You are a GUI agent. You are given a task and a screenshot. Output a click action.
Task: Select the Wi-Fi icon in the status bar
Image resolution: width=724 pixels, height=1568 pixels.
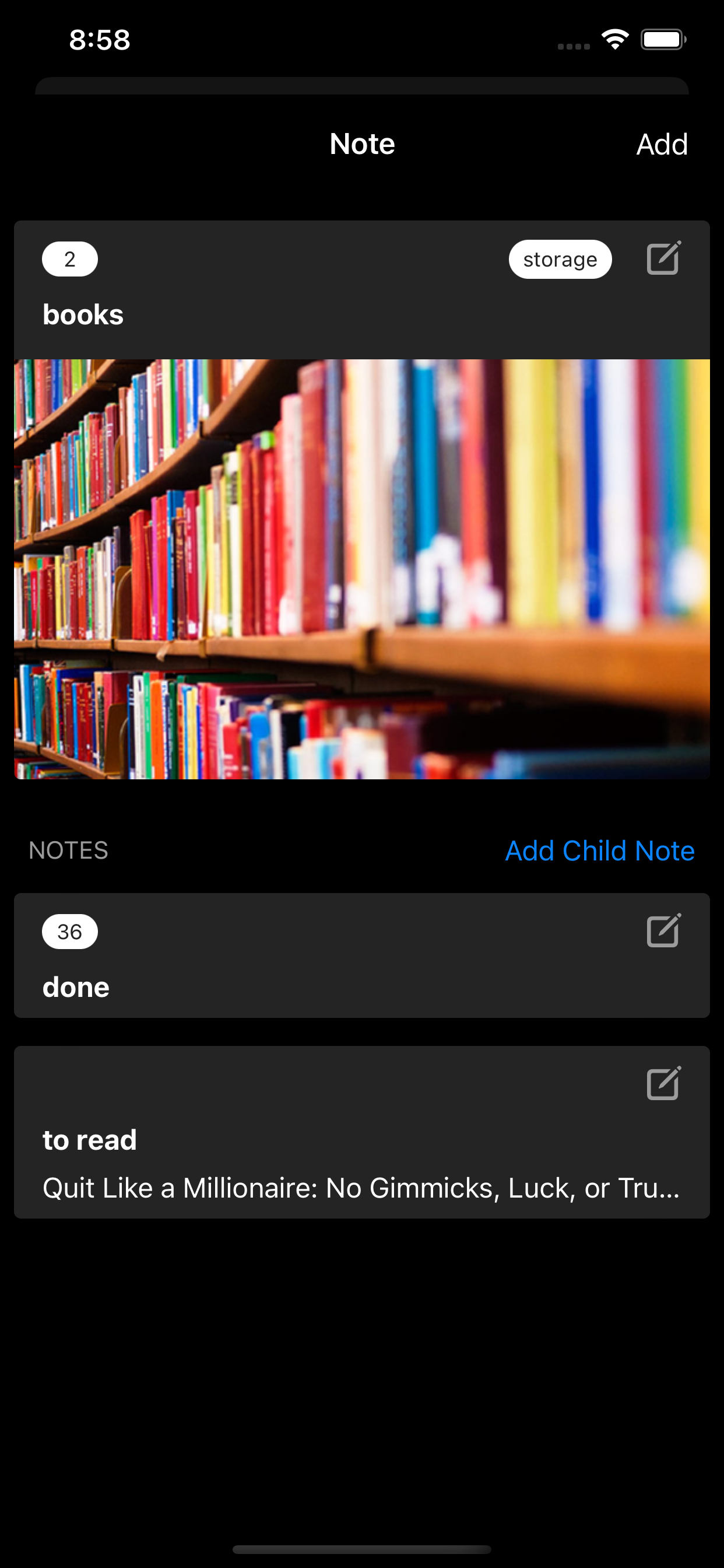pos(614,39)
